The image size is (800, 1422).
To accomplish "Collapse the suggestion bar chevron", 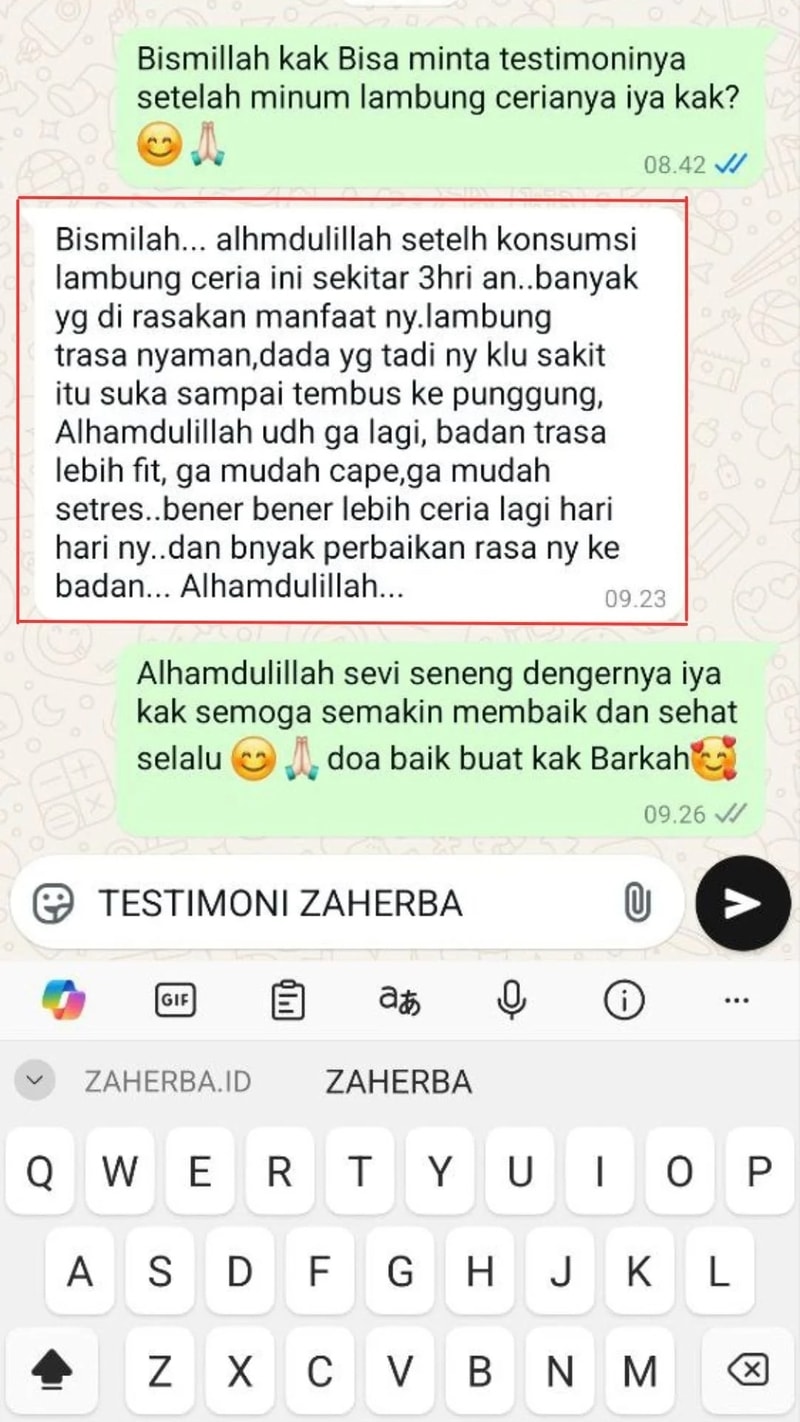I will [35, 1080].
